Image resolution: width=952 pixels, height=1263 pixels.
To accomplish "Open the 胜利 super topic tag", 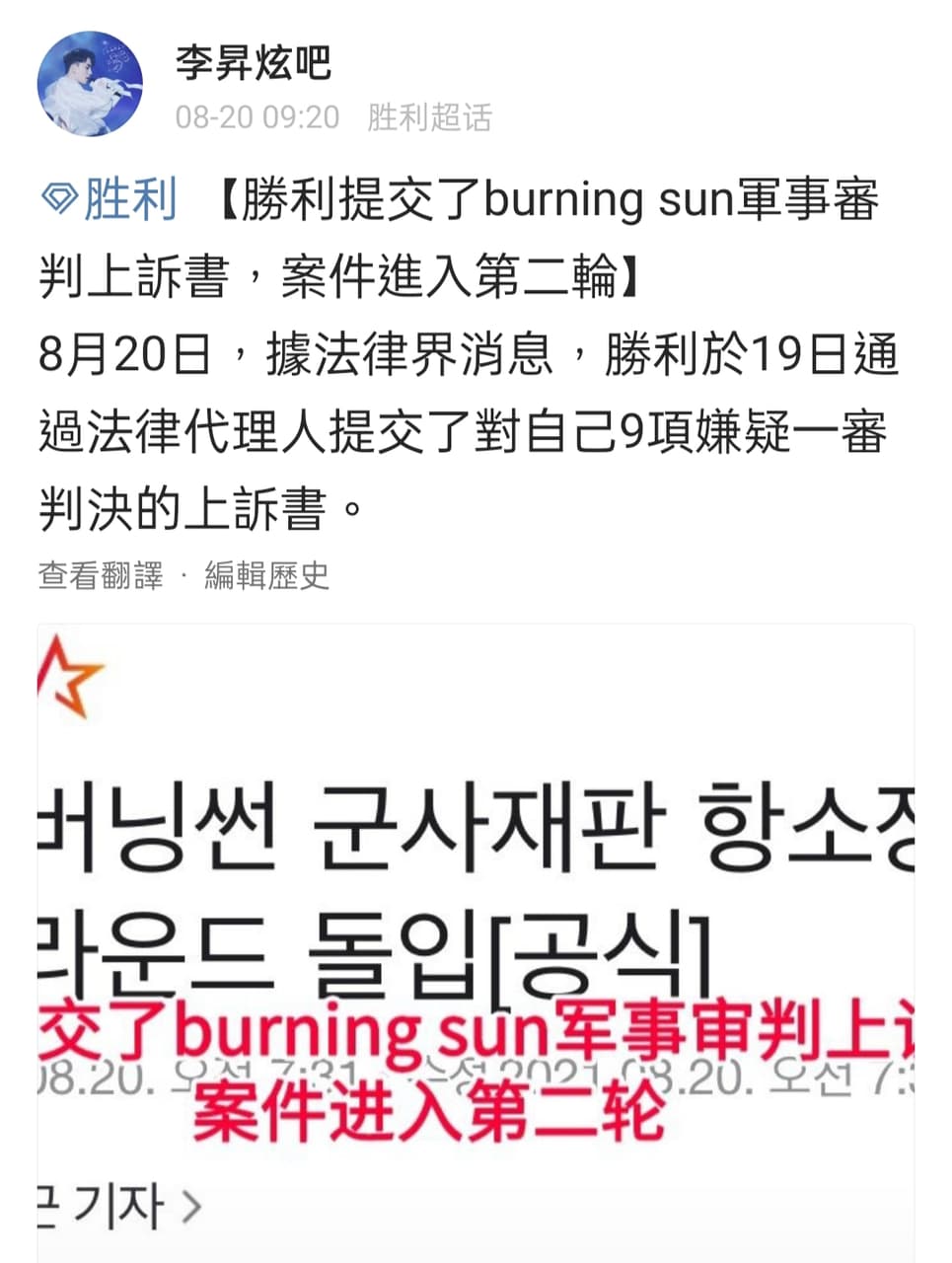I will [x=110, y=199].
